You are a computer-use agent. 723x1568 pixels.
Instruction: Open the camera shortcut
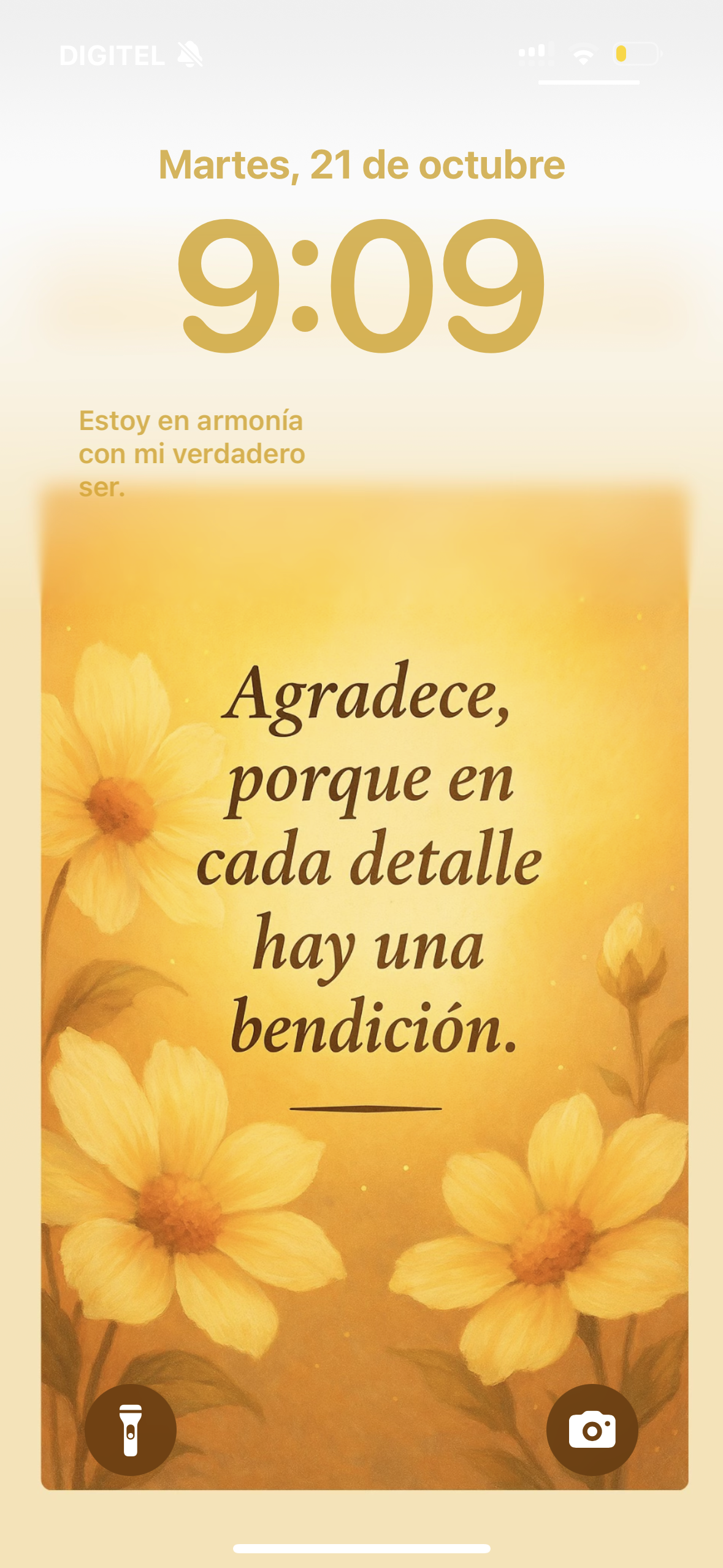tap(592, 1430)
